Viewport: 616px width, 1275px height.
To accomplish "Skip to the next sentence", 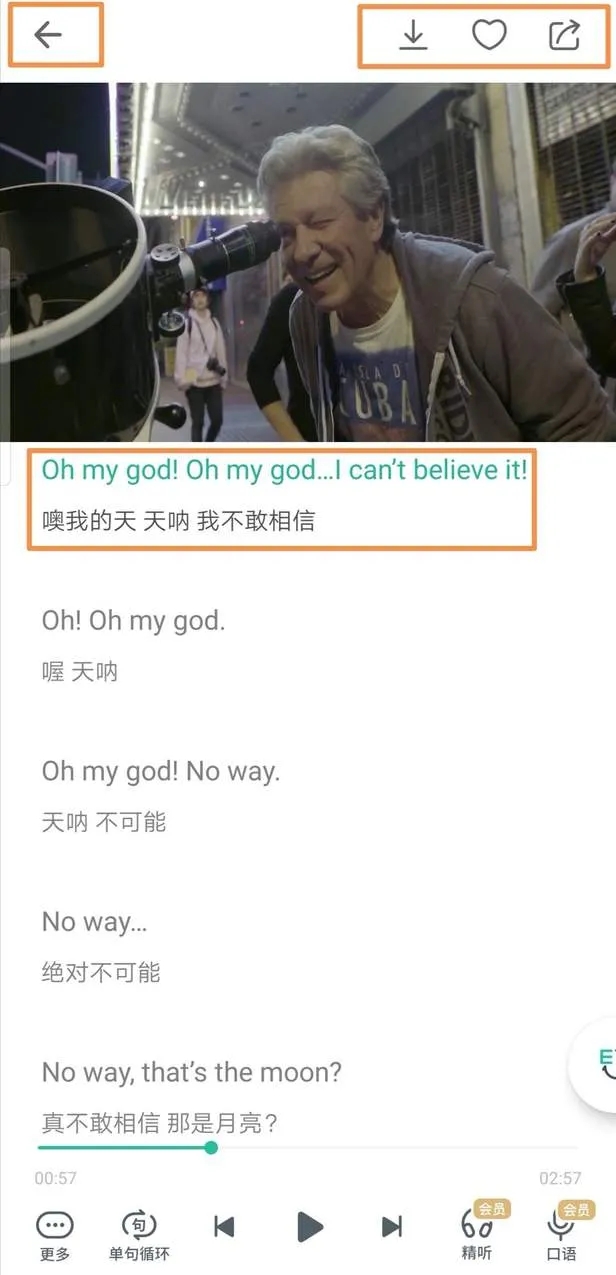I will tap(393, 1226).
